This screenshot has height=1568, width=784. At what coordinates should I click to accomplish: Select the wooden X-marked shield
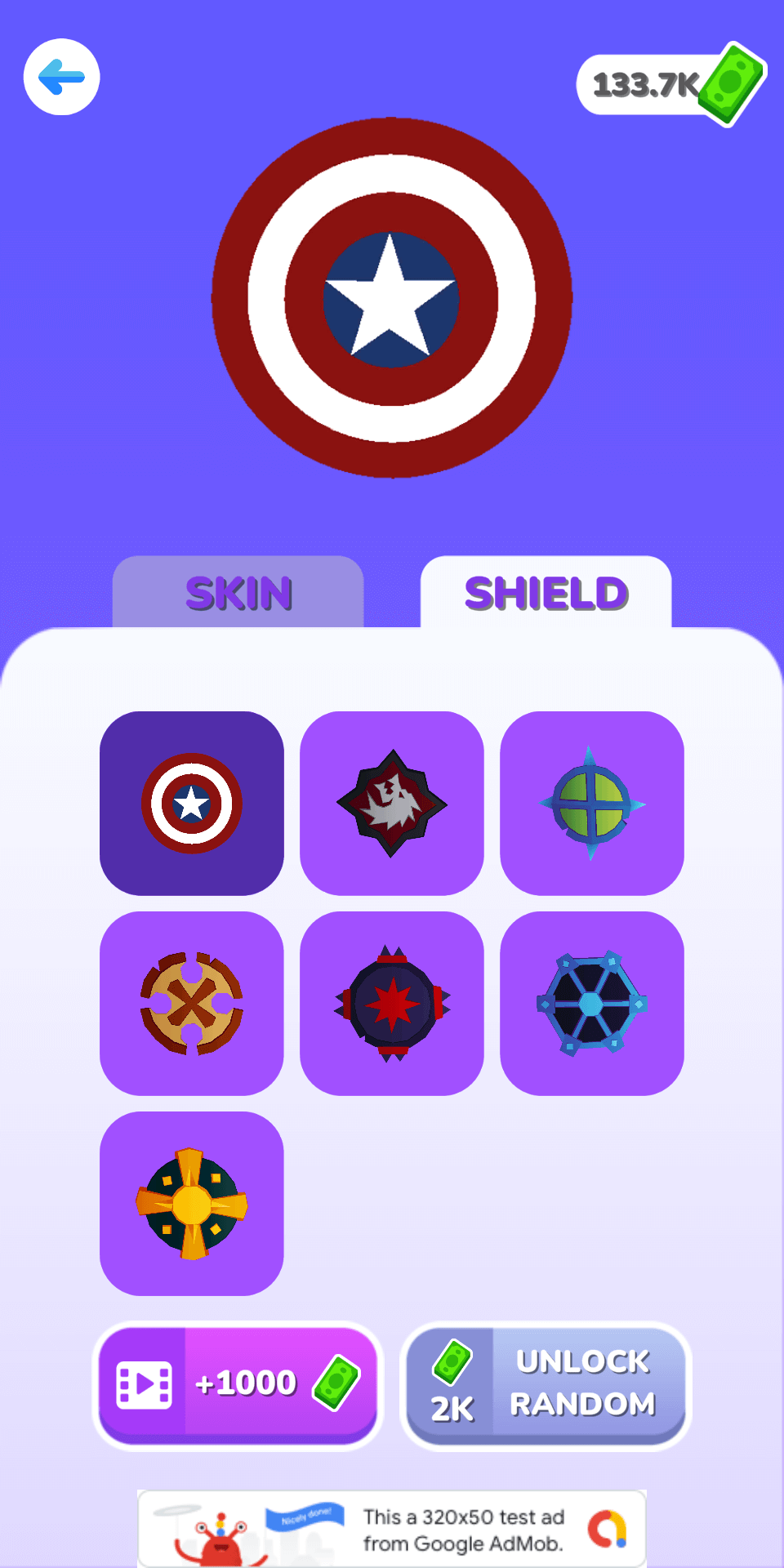192,1004
